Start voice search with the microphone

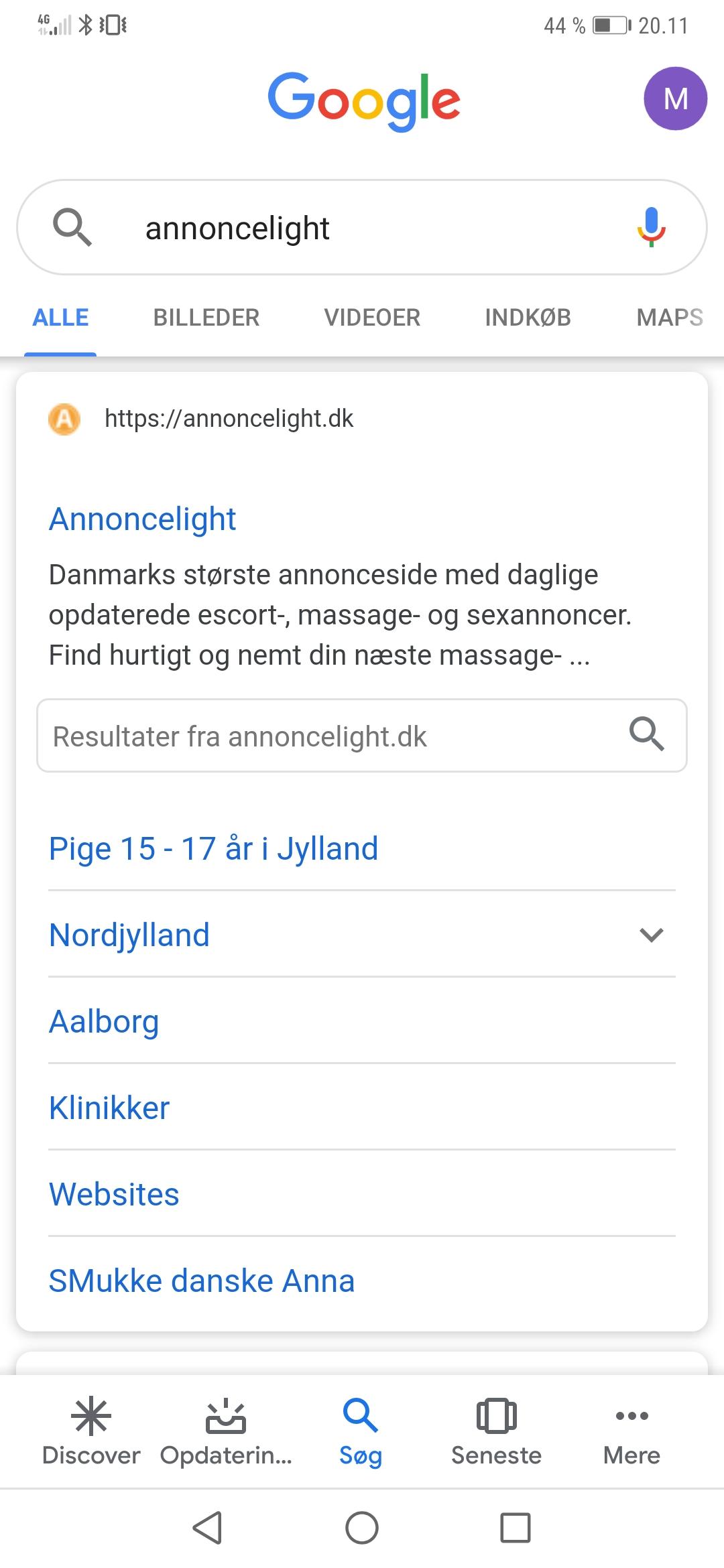click(x=651, y=227)
